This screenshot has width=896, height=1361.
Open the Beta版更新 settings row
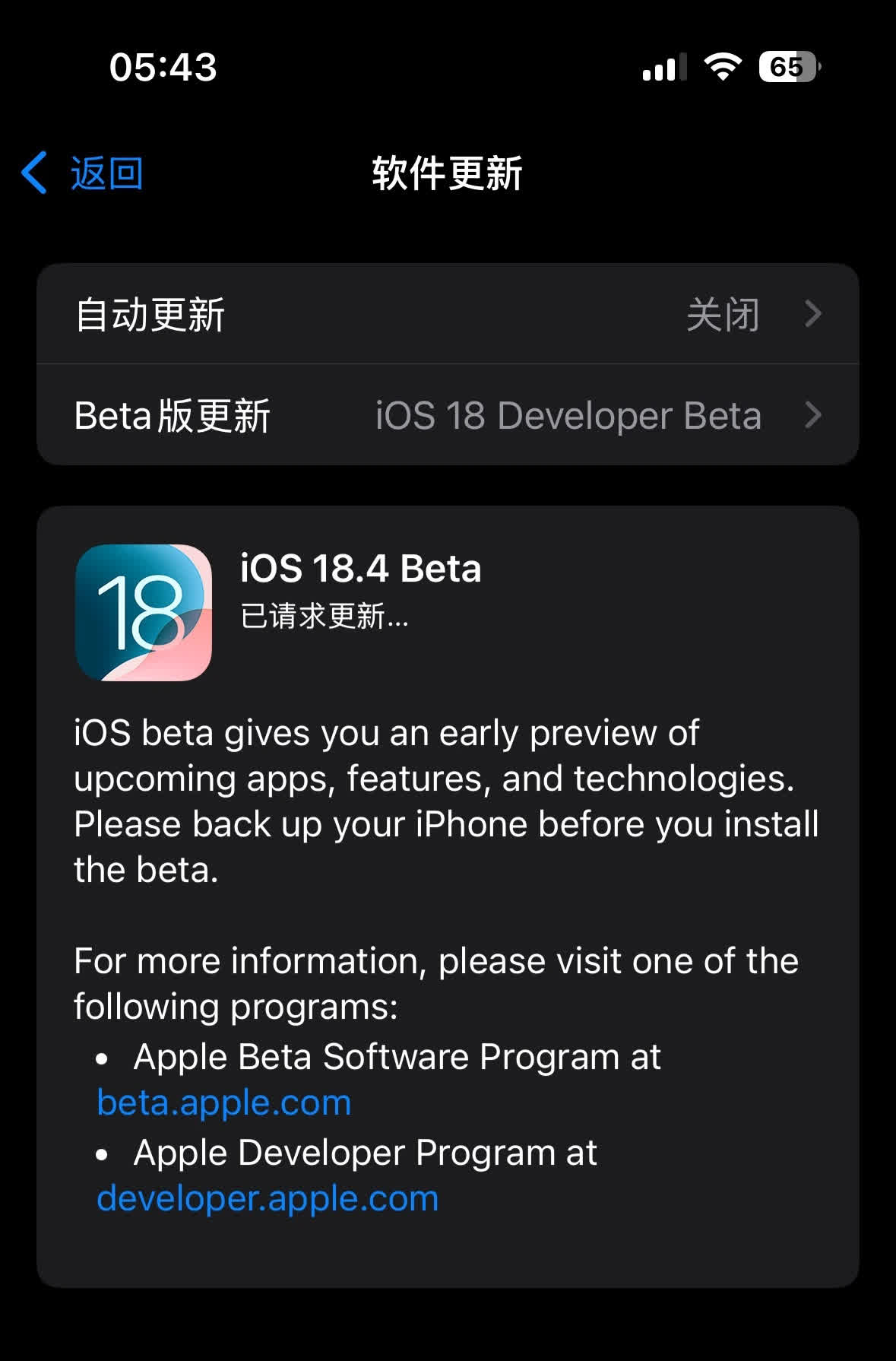448,415
